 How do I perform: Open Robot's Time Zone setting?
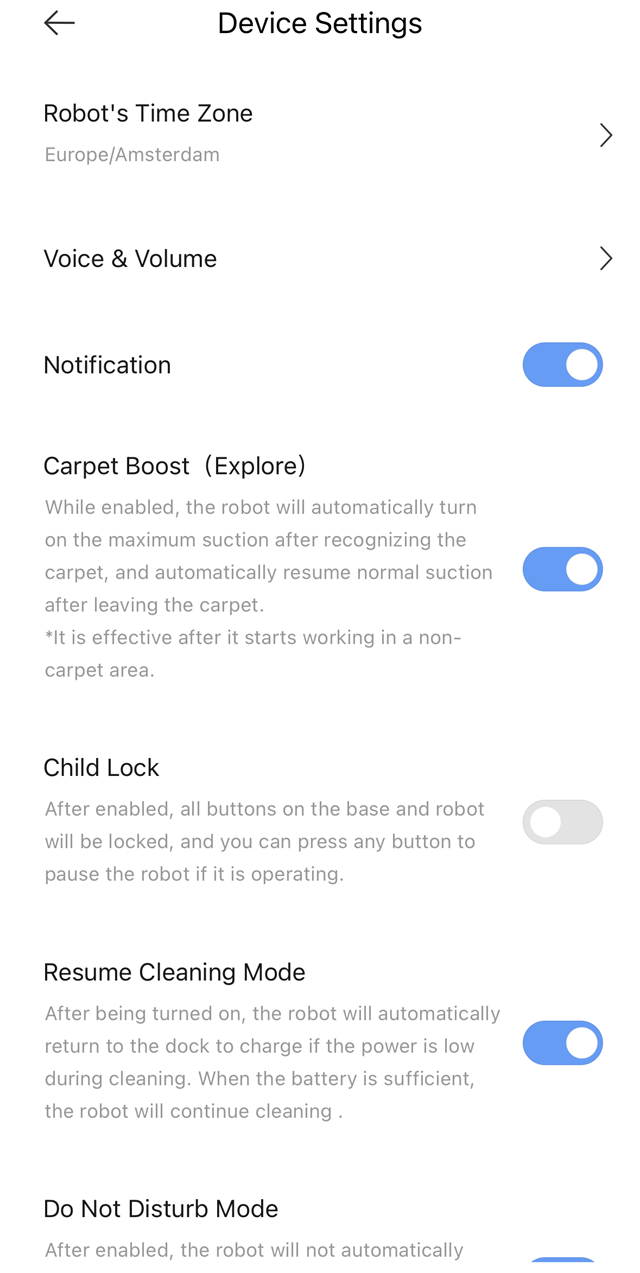(320, 134)
